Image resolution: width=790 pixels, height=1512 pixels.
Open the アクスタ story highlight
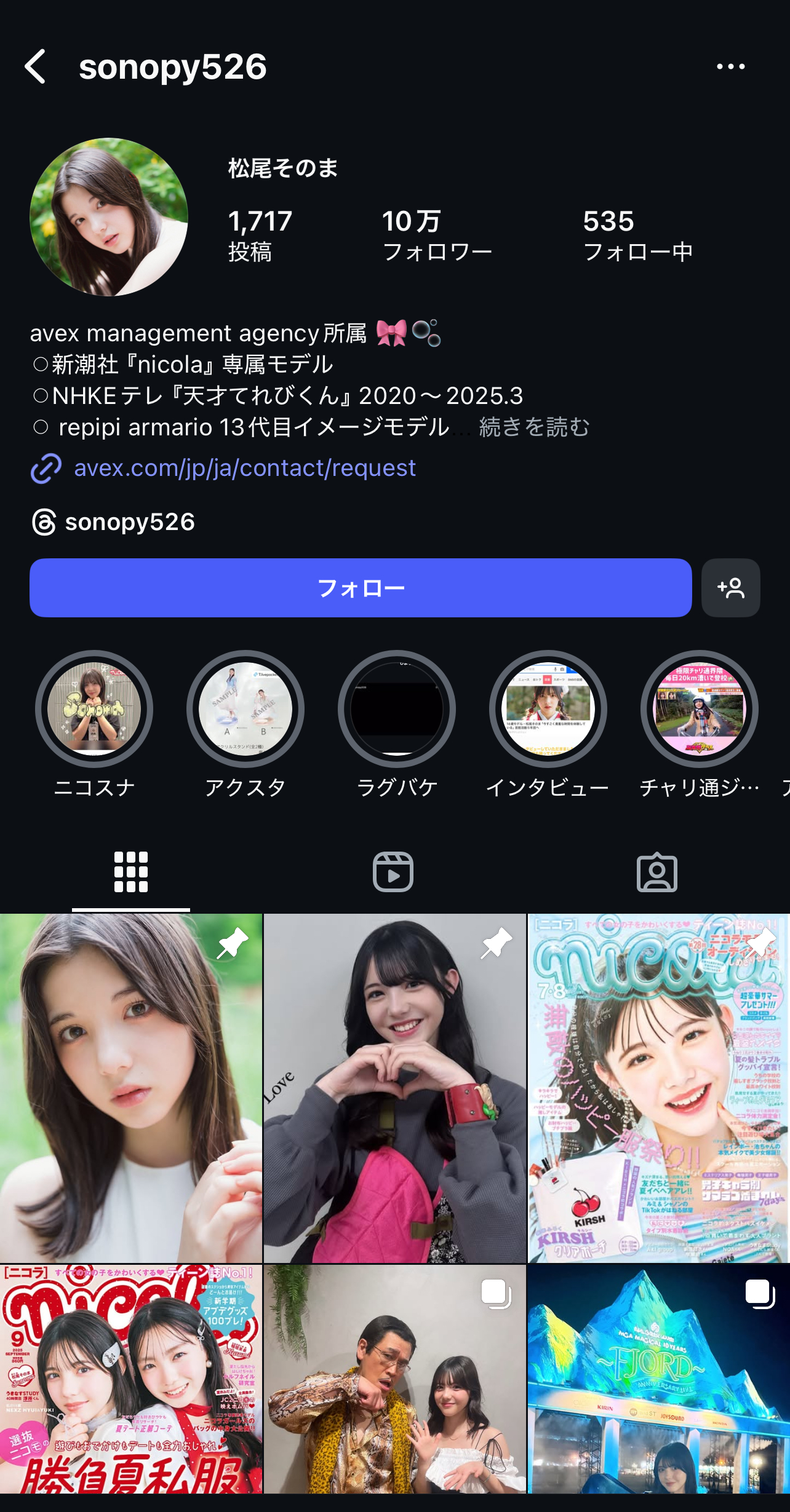(x=245, y=709)
